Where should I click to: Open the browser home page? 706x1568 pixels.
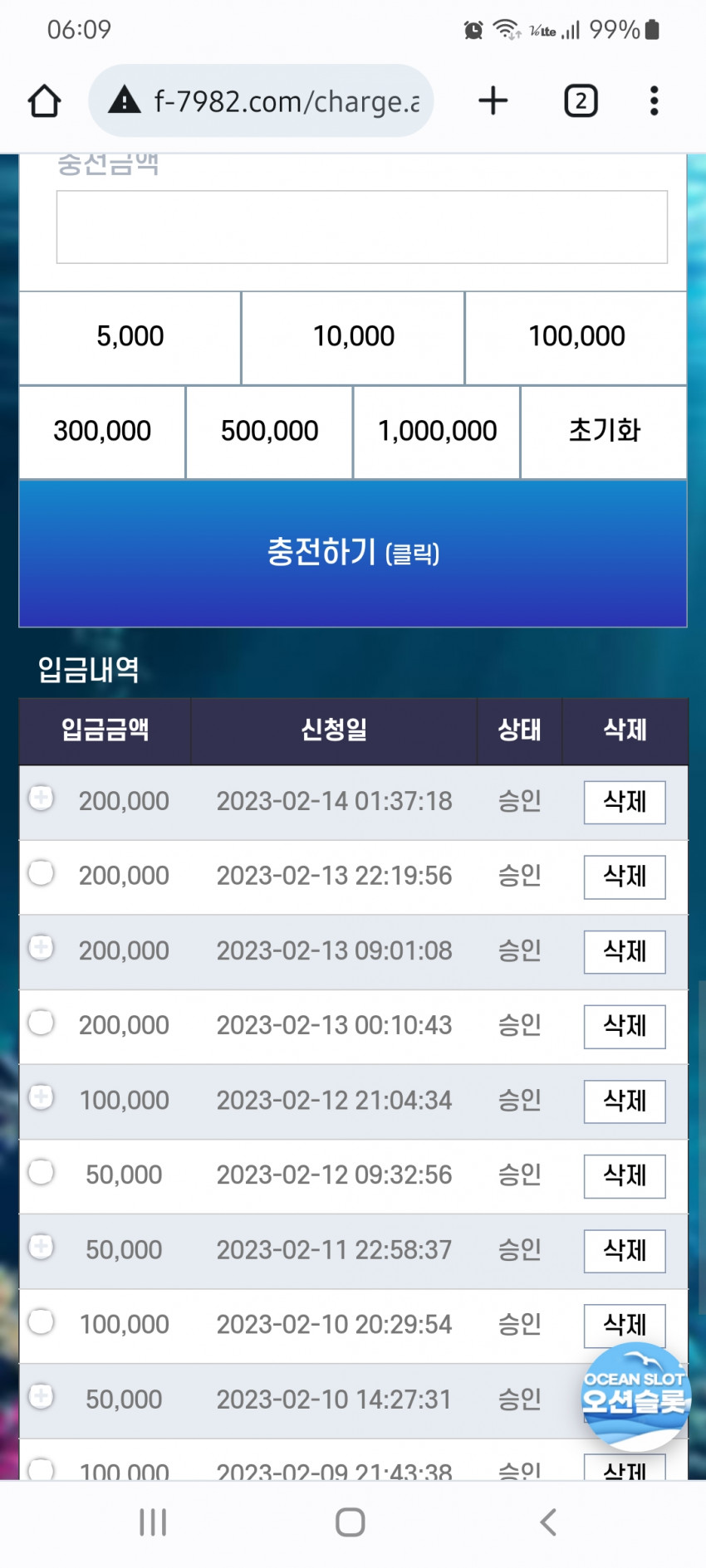pos(44,101)
